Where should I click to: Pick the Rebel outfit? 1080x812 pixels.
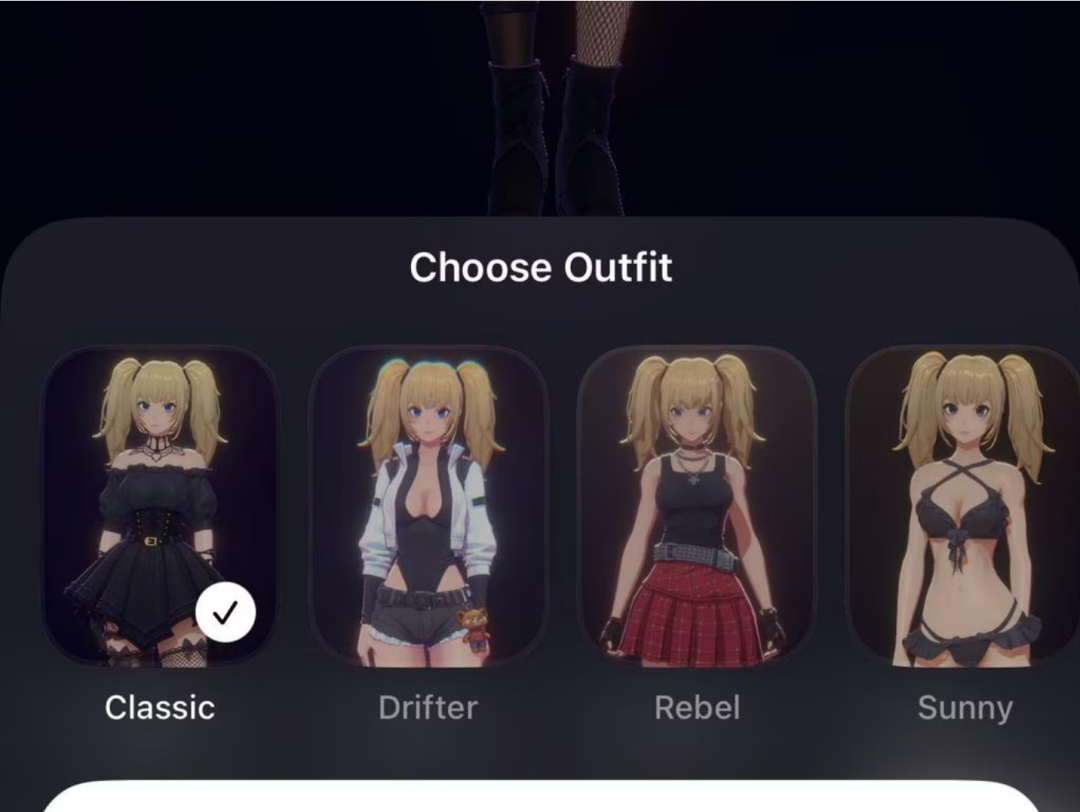(x=696, y=506)
